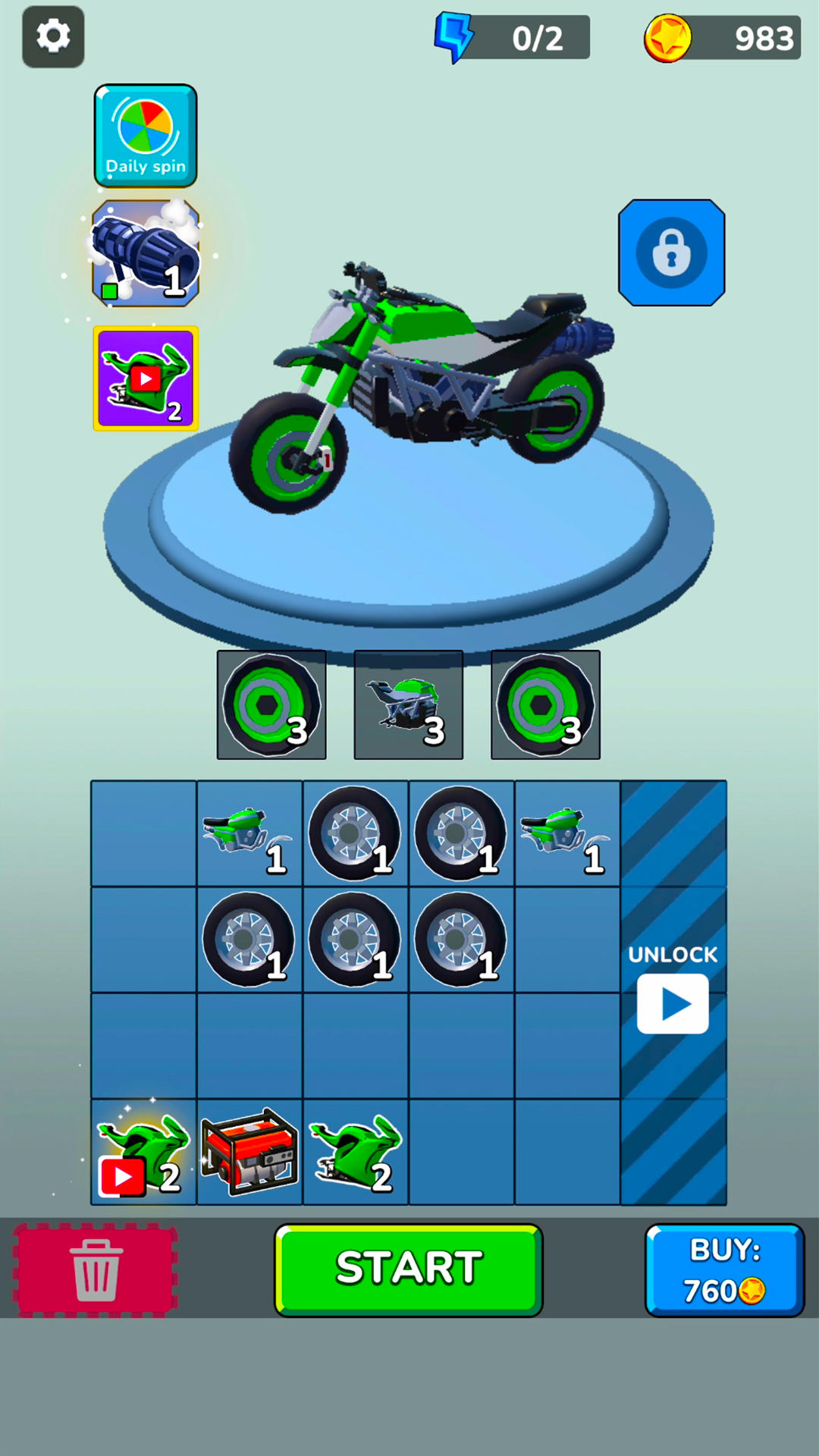
Task: Open the settings gear
Action: point(53,36)
